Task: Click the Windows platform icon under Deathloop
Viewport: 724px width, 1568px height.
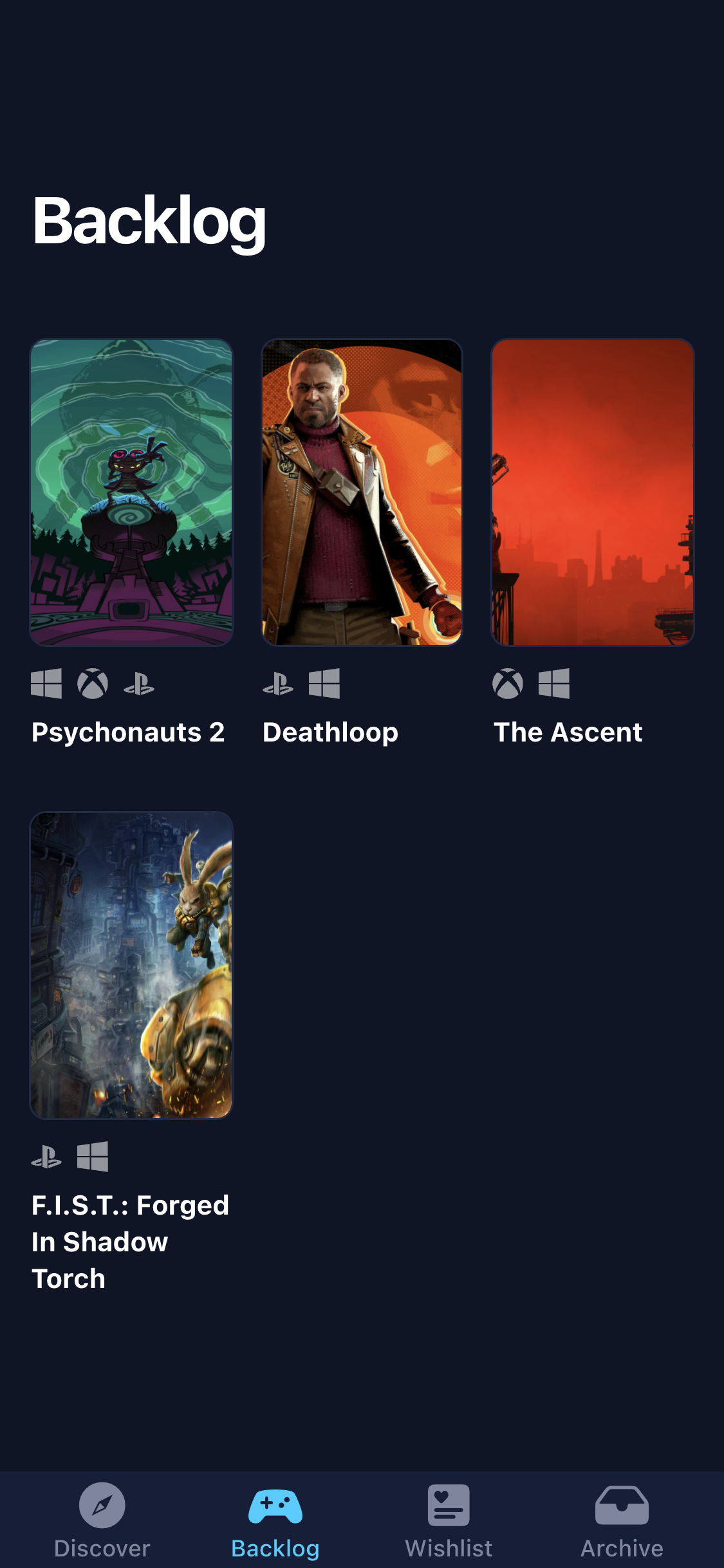Action: [325, 684]
